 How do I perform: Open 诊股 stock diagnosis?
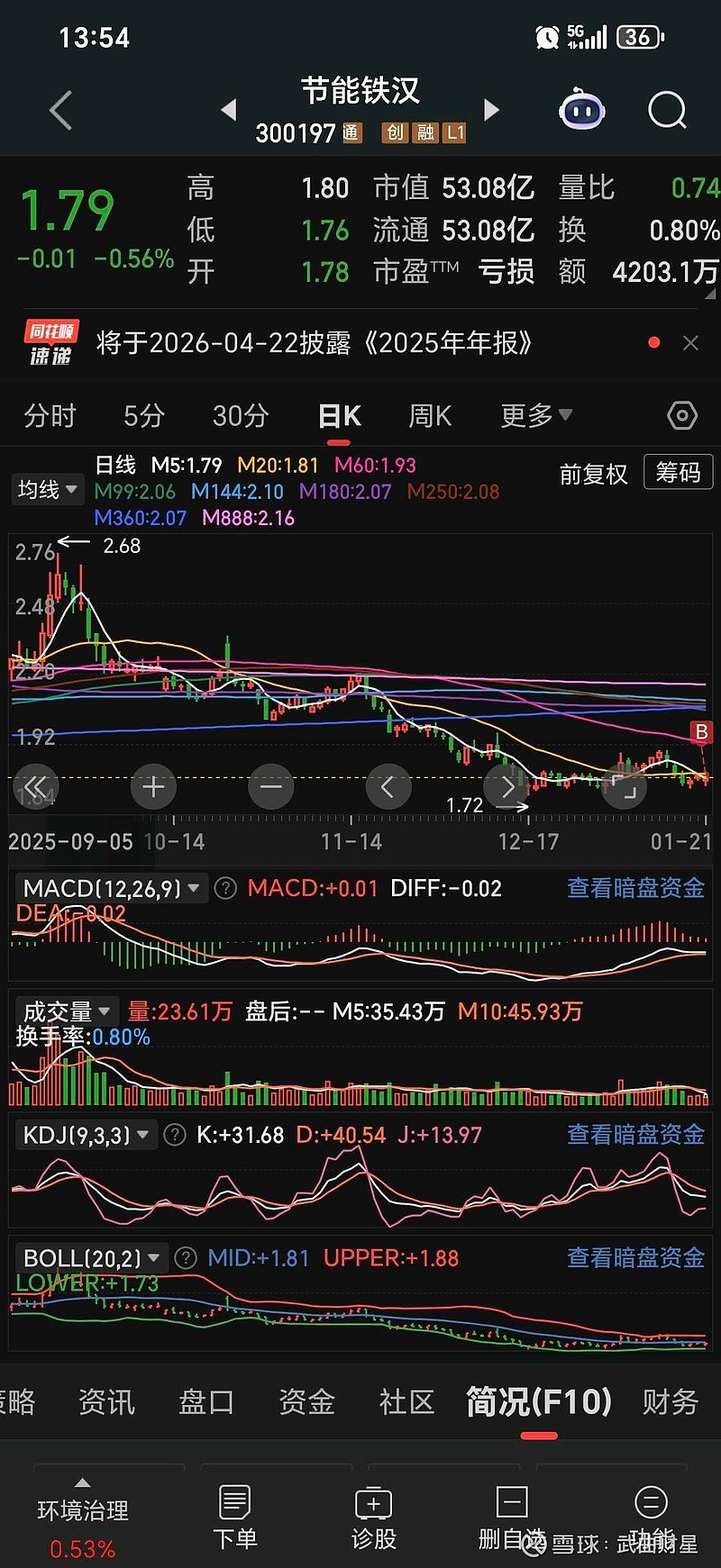coord(374,1519)
